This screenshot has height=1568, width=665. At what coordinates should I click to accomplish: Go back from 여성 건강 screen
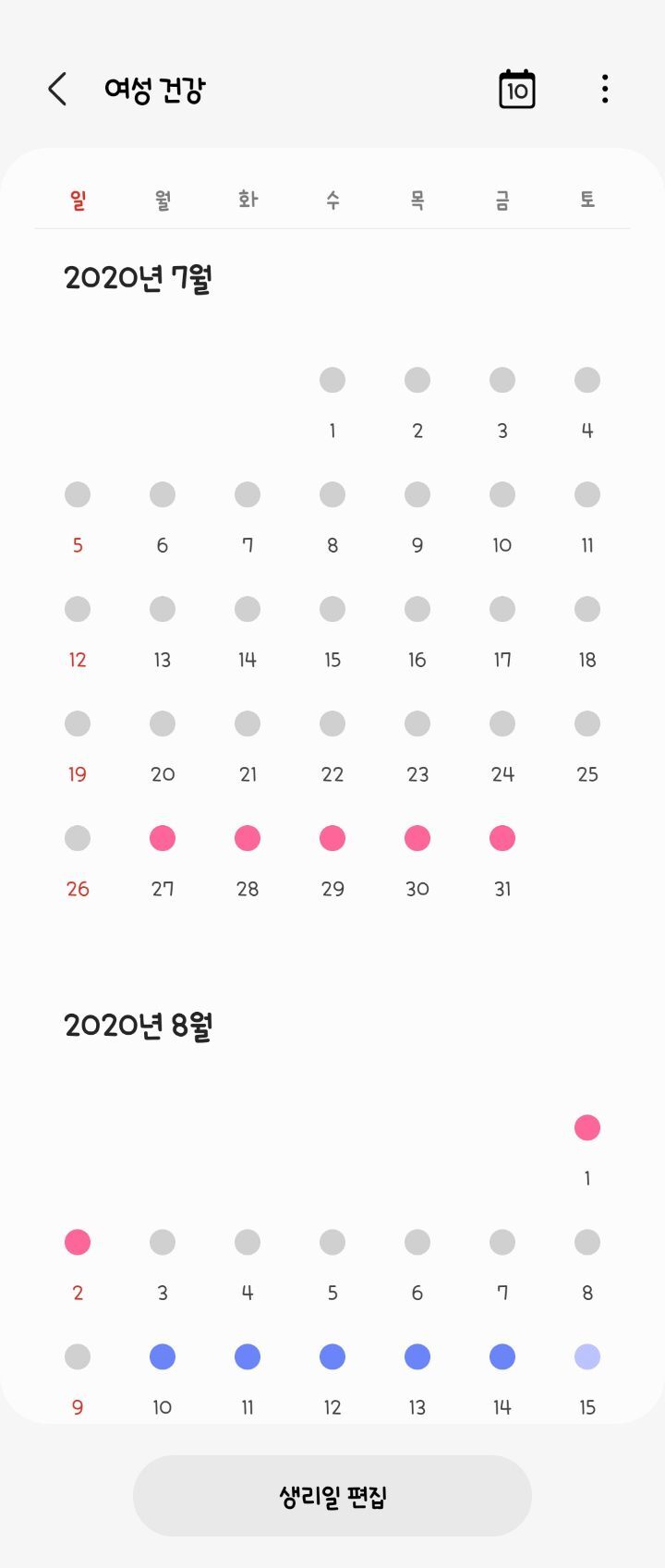[x=57, y=90]
